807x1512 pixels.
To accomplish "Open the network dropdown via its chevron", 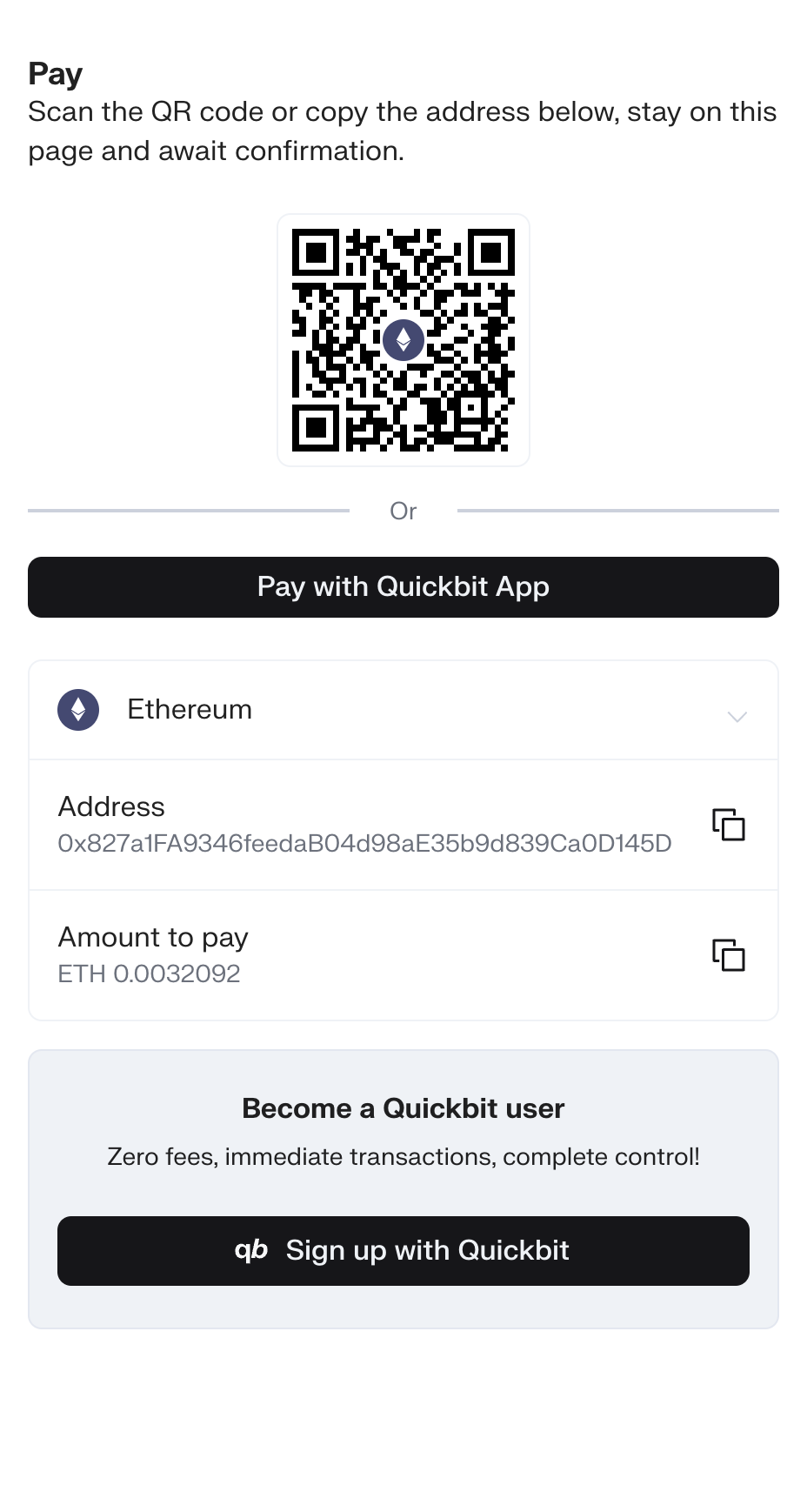I will tap(737, 717).
